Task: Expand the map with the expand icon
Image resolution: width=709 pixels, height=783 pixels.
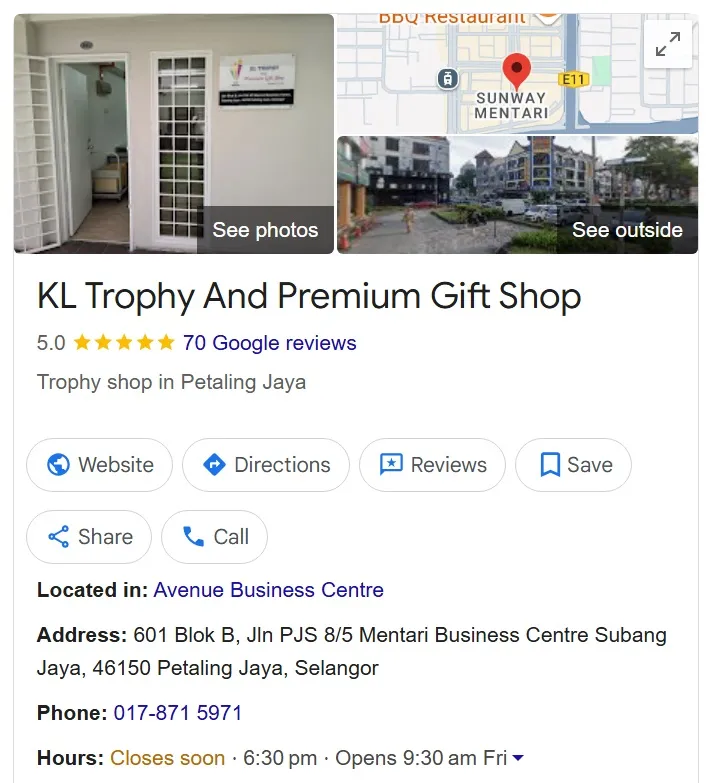Action: 667,44
